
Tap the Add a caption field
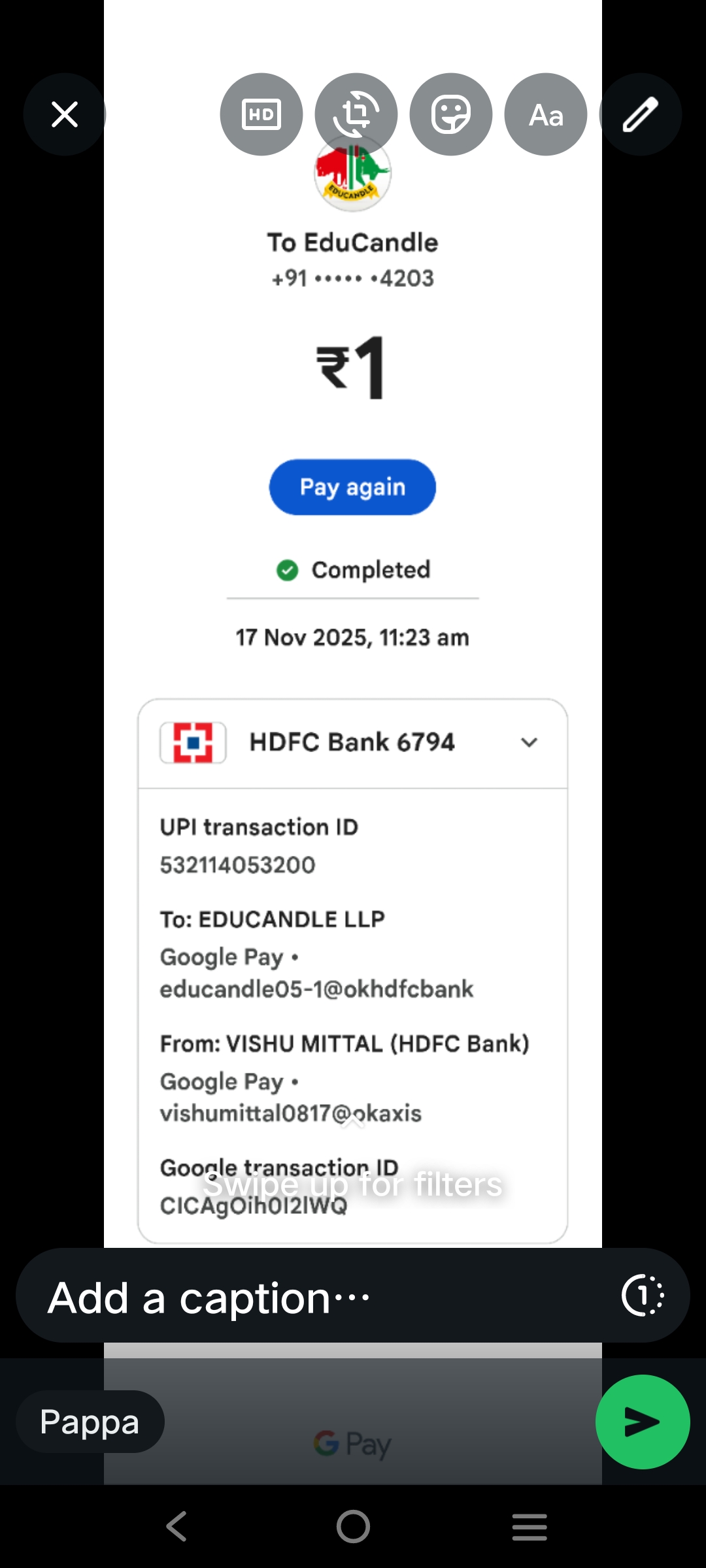pos(314,1298)
